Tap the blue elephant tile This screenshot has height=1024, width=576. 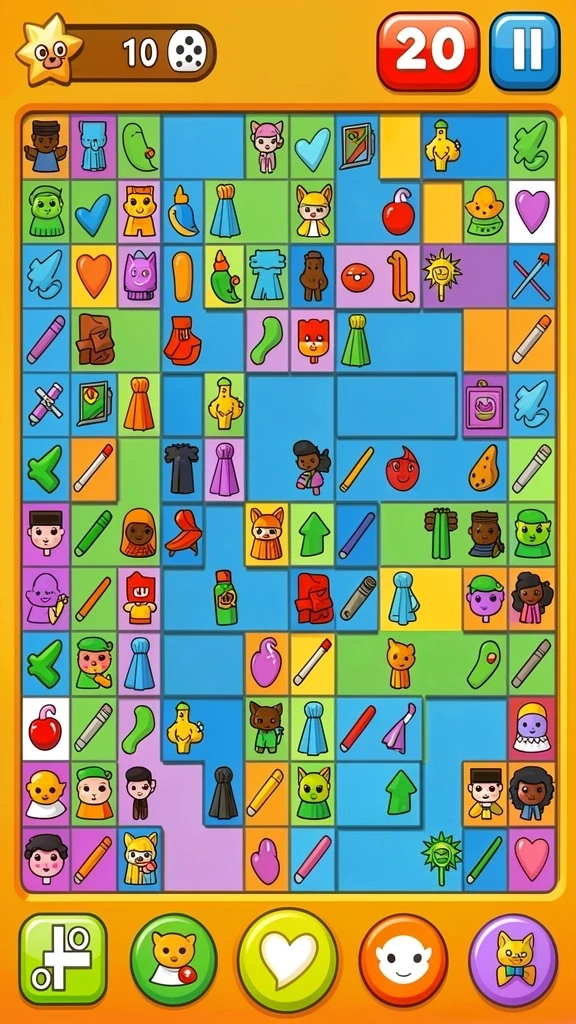coord(93,146)
